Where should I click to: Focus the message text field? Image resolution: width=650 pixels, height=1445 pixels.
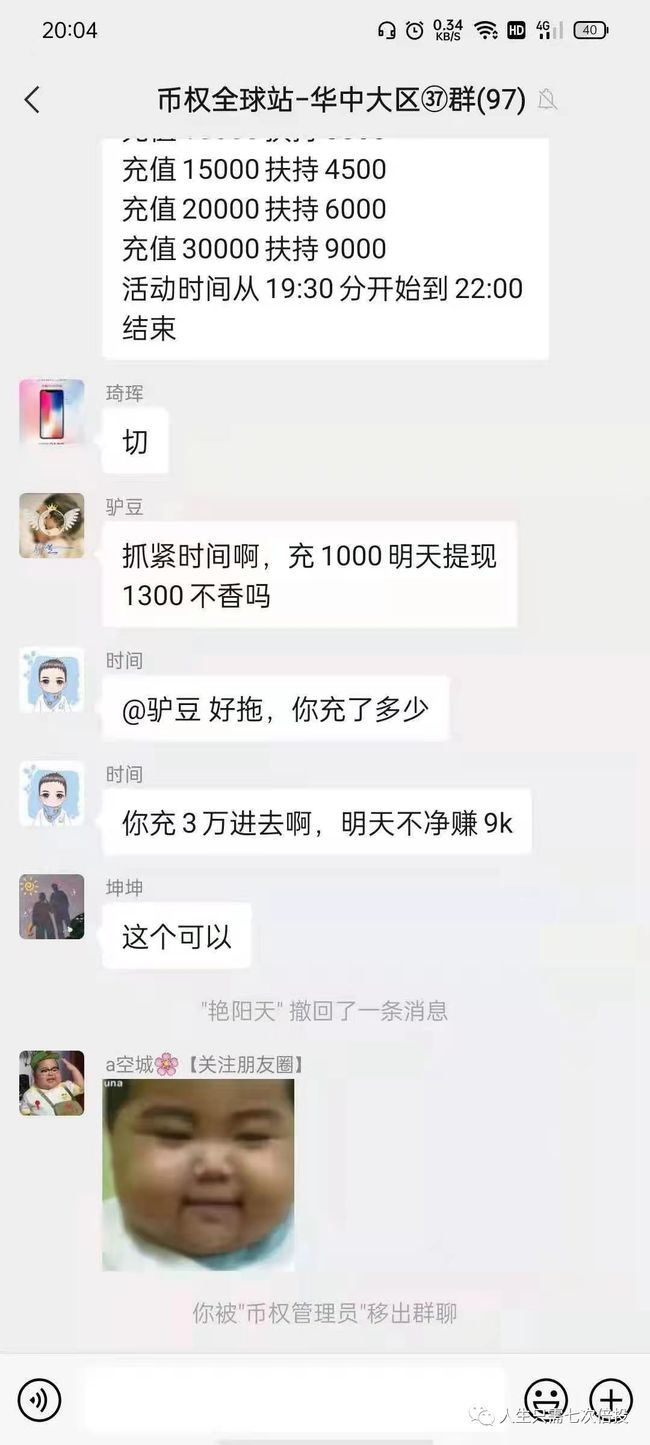point(293,1400)
